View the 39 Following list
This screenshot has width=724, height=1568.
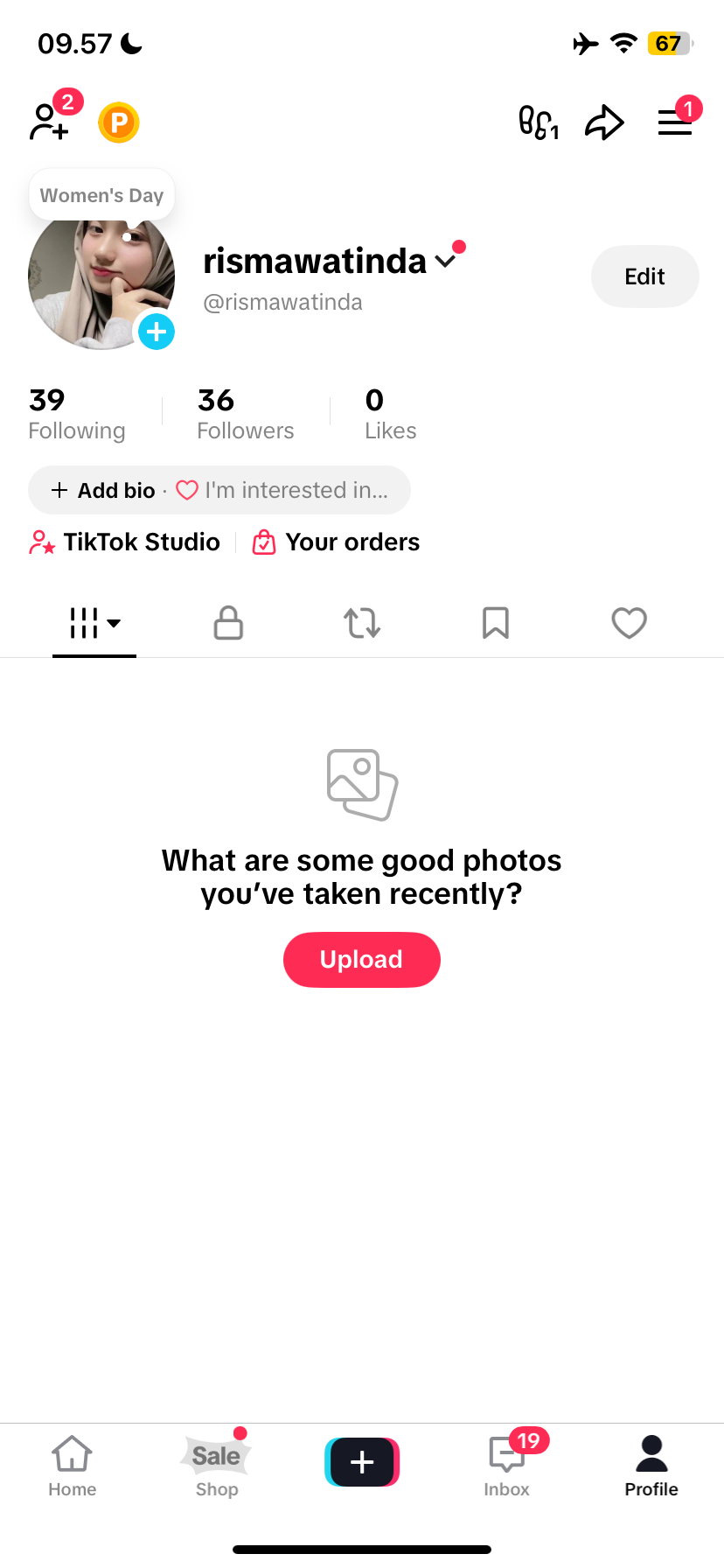click(77, 415)
